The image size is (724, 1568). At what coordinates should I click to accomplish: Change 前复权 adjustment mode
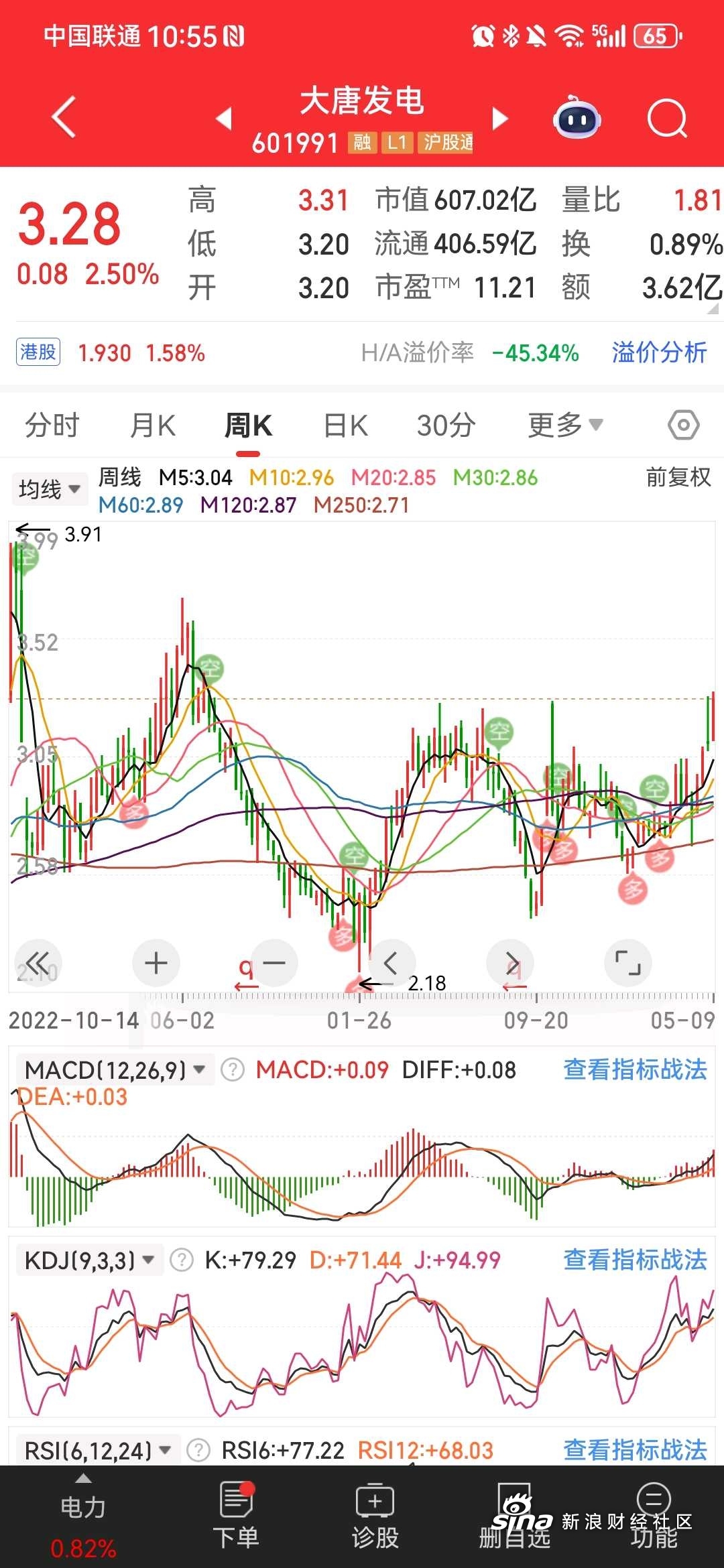click(x=678, y=478)
